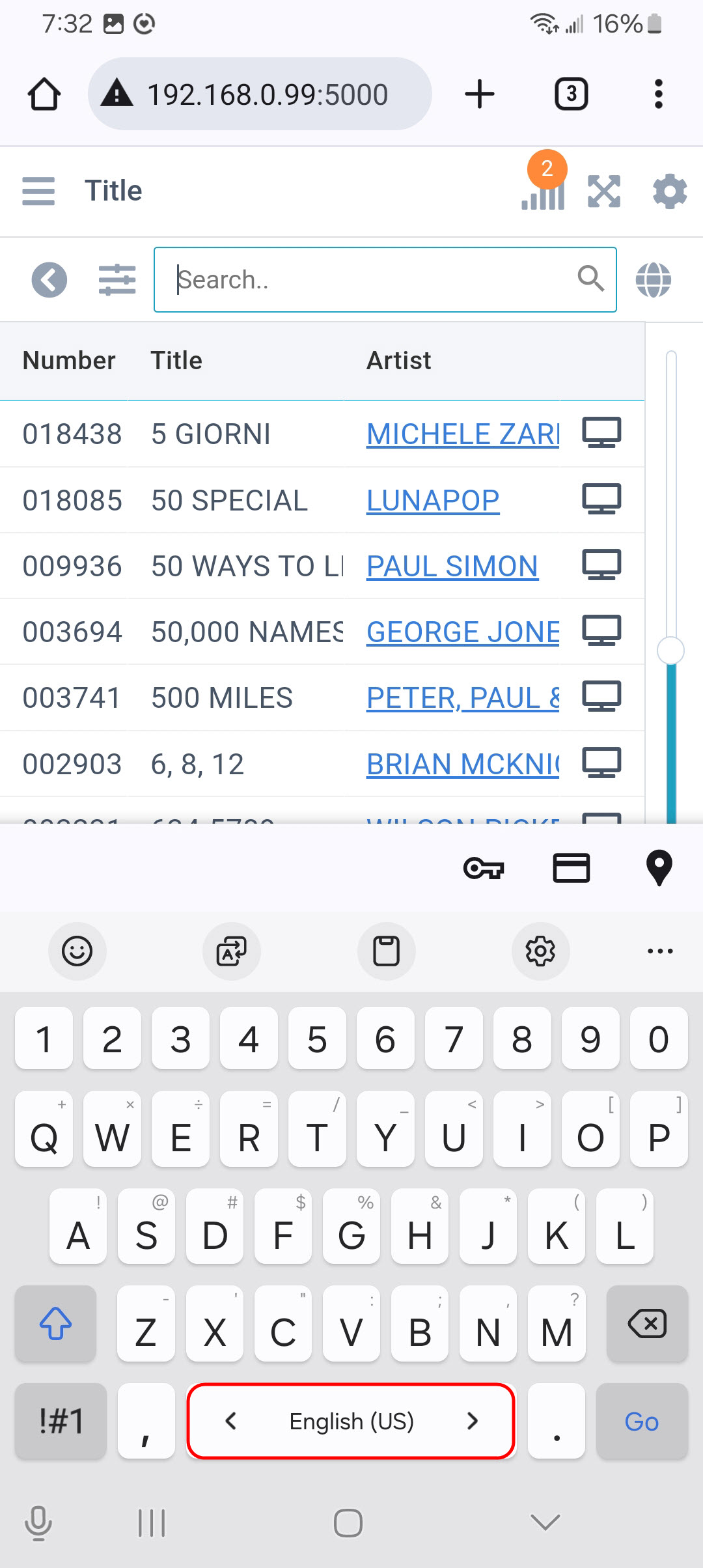Focus the Search.. text field
This screenshot has height=1568, width=703.
385,279
